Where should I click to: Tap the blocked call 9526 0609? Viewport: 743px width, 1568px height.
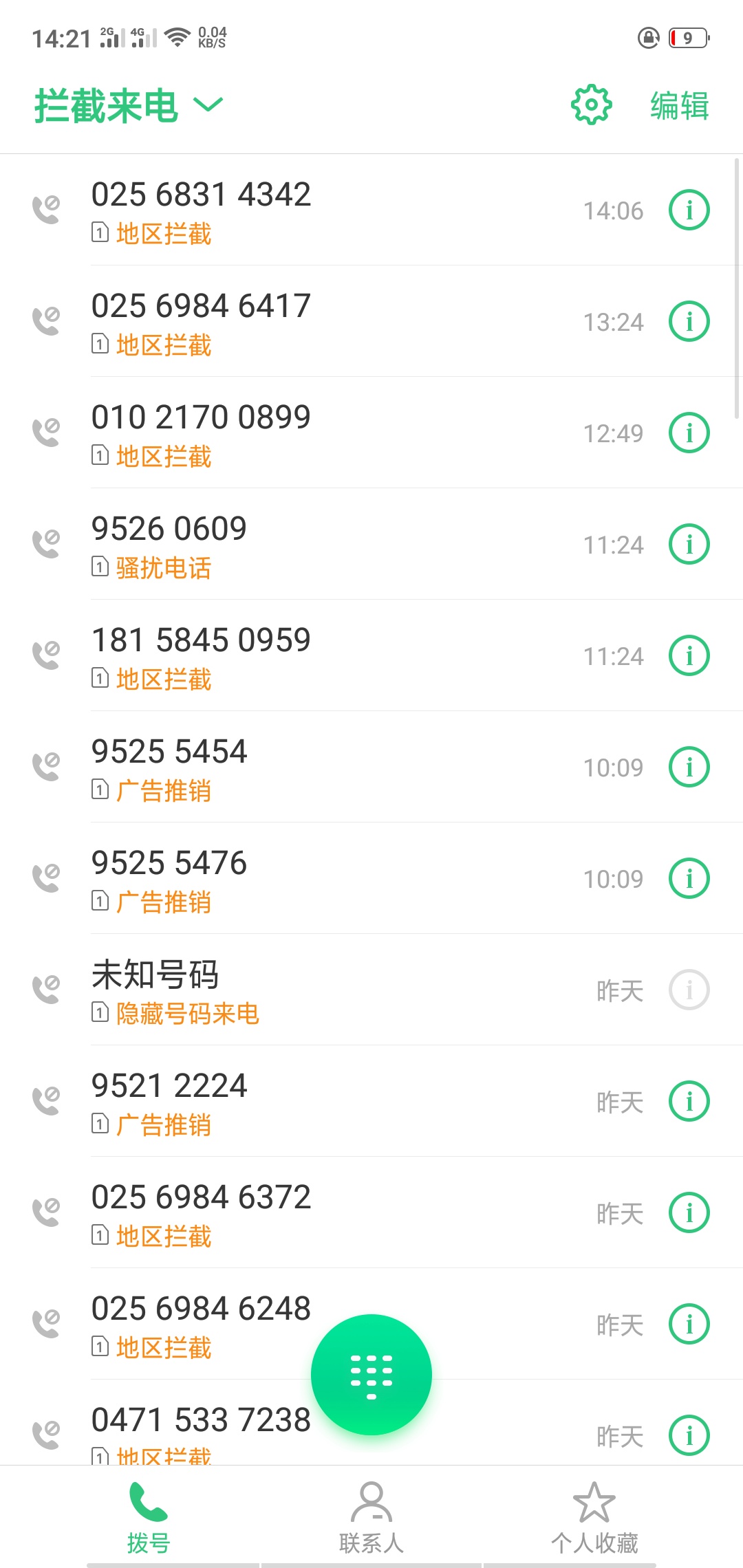(x=371, y=544)
